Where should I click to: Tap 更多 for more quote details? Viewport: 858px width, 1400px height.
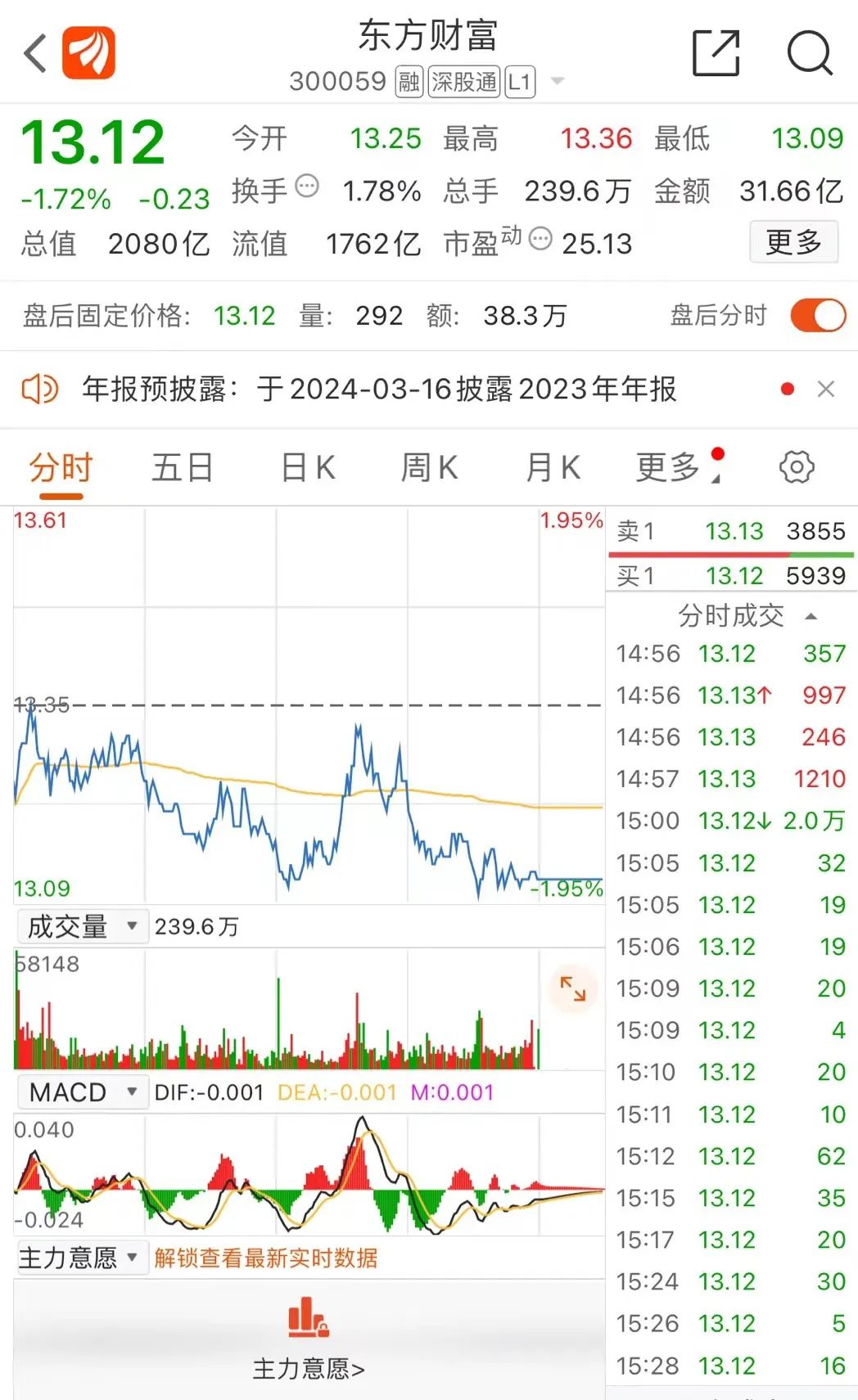(x=793, y=242)
